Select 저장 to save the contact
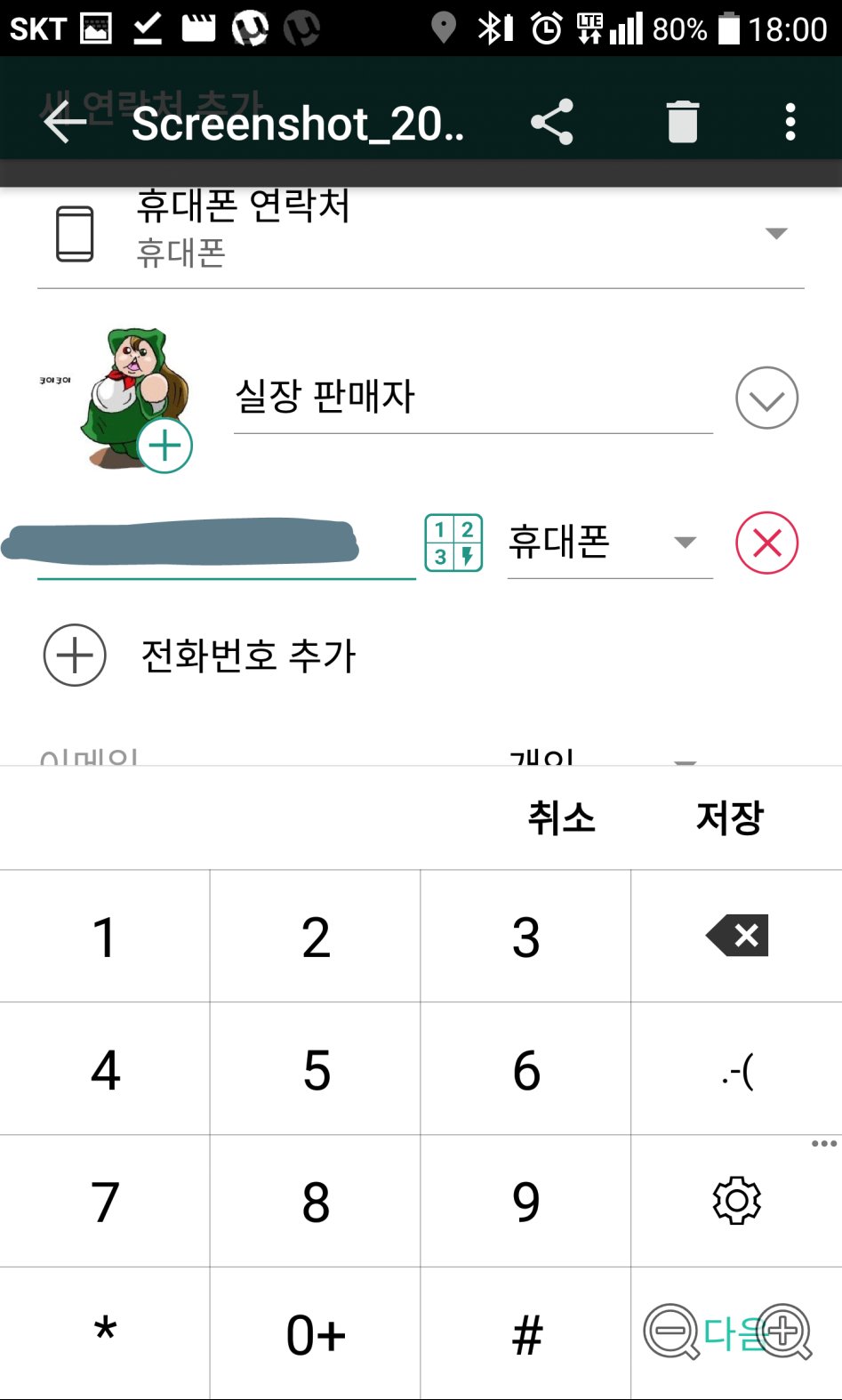The height and width of the screenshot is (1400, 842). point(730,817)
